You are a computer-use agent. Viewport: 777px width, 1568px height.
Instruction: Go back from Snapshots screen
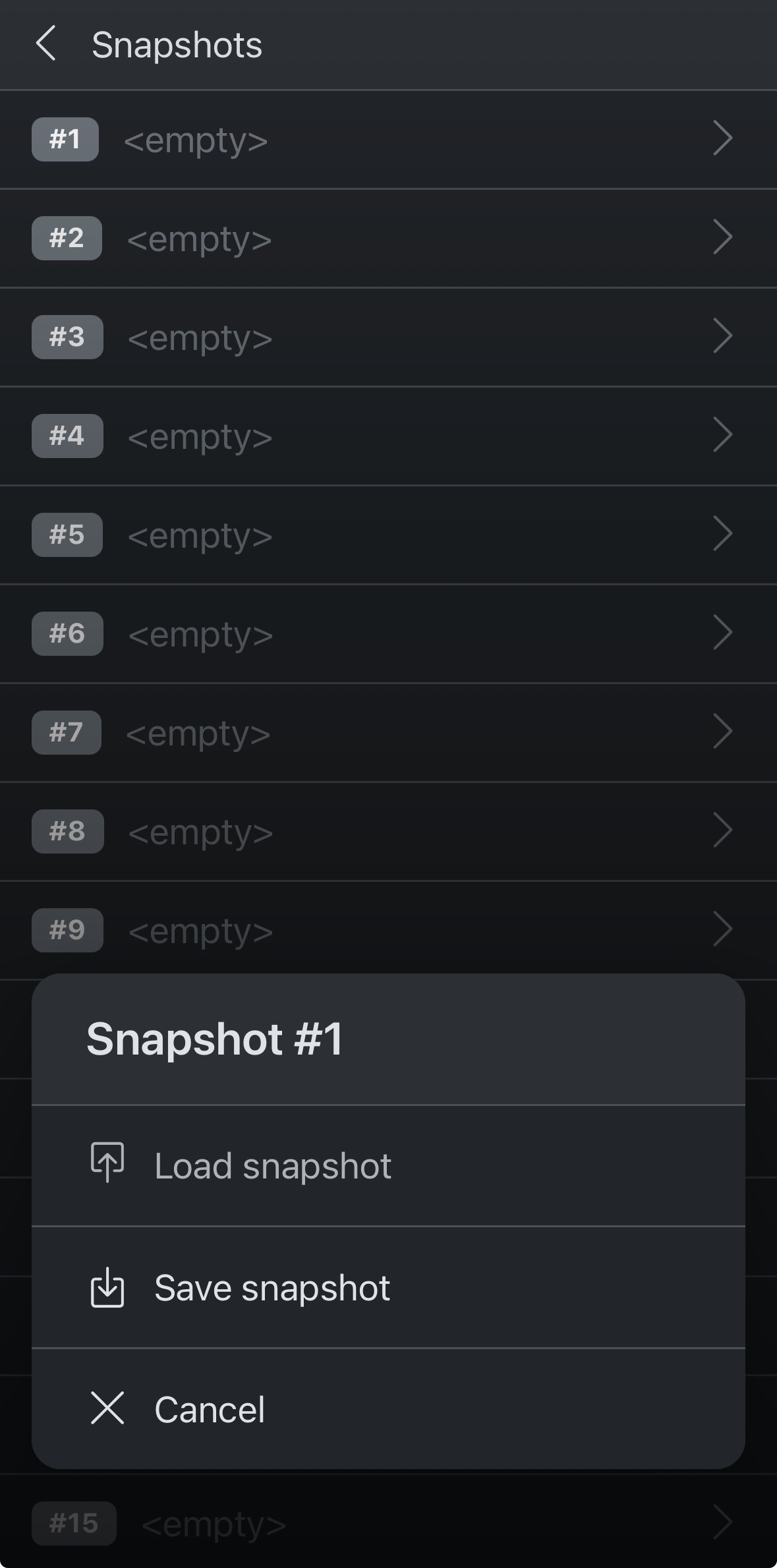45,44
